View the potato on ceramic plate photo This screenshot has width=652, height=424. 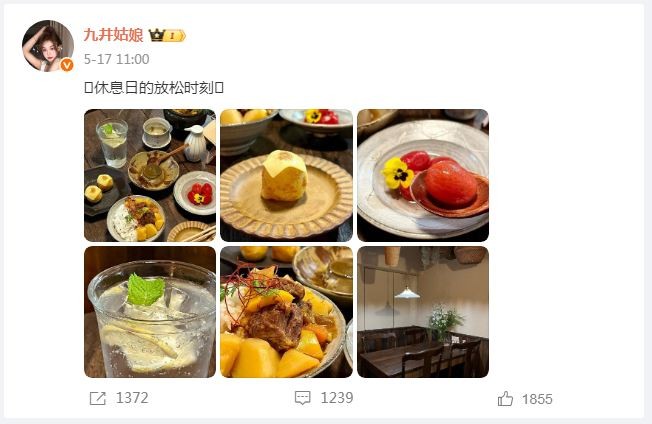pos(286,175)
